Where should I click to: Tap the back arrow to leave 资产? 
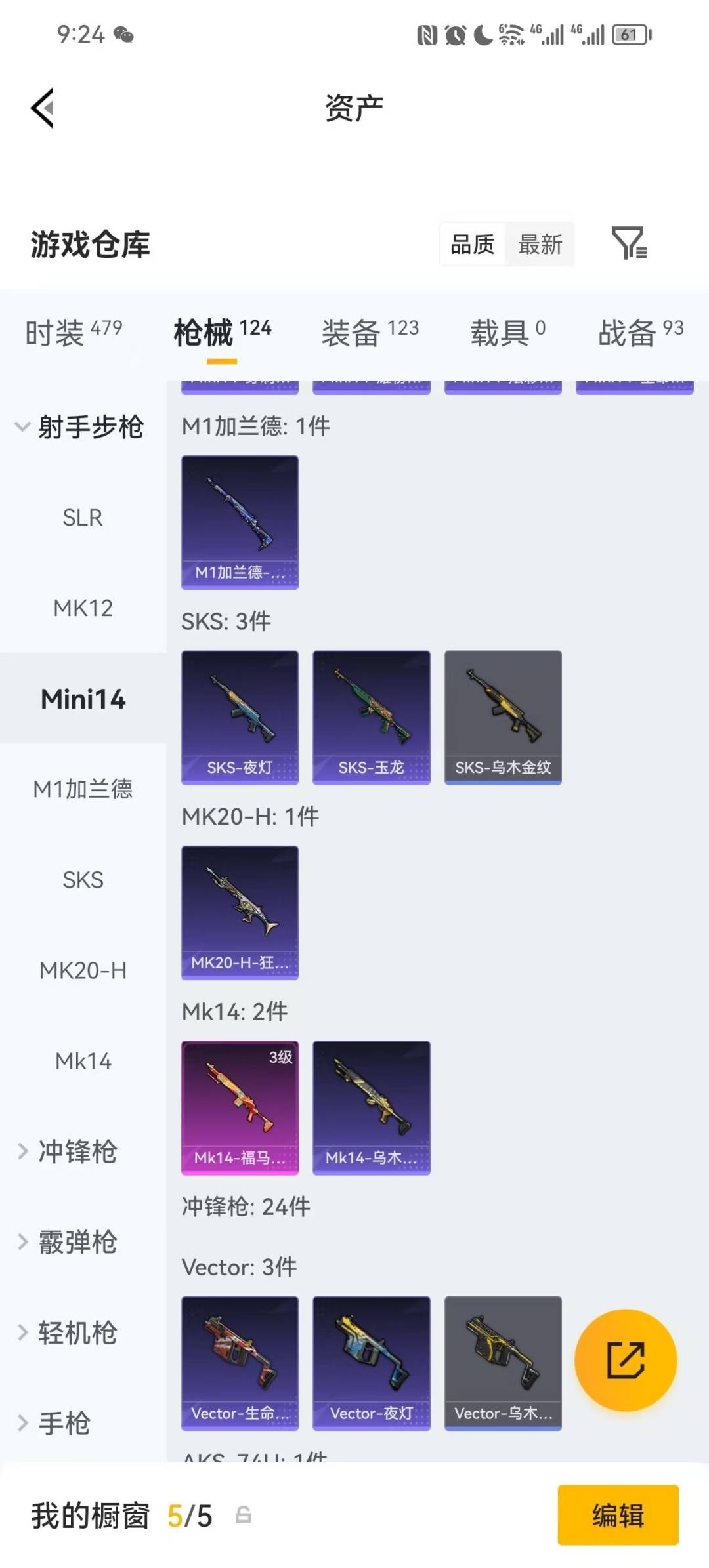point(41,108)
